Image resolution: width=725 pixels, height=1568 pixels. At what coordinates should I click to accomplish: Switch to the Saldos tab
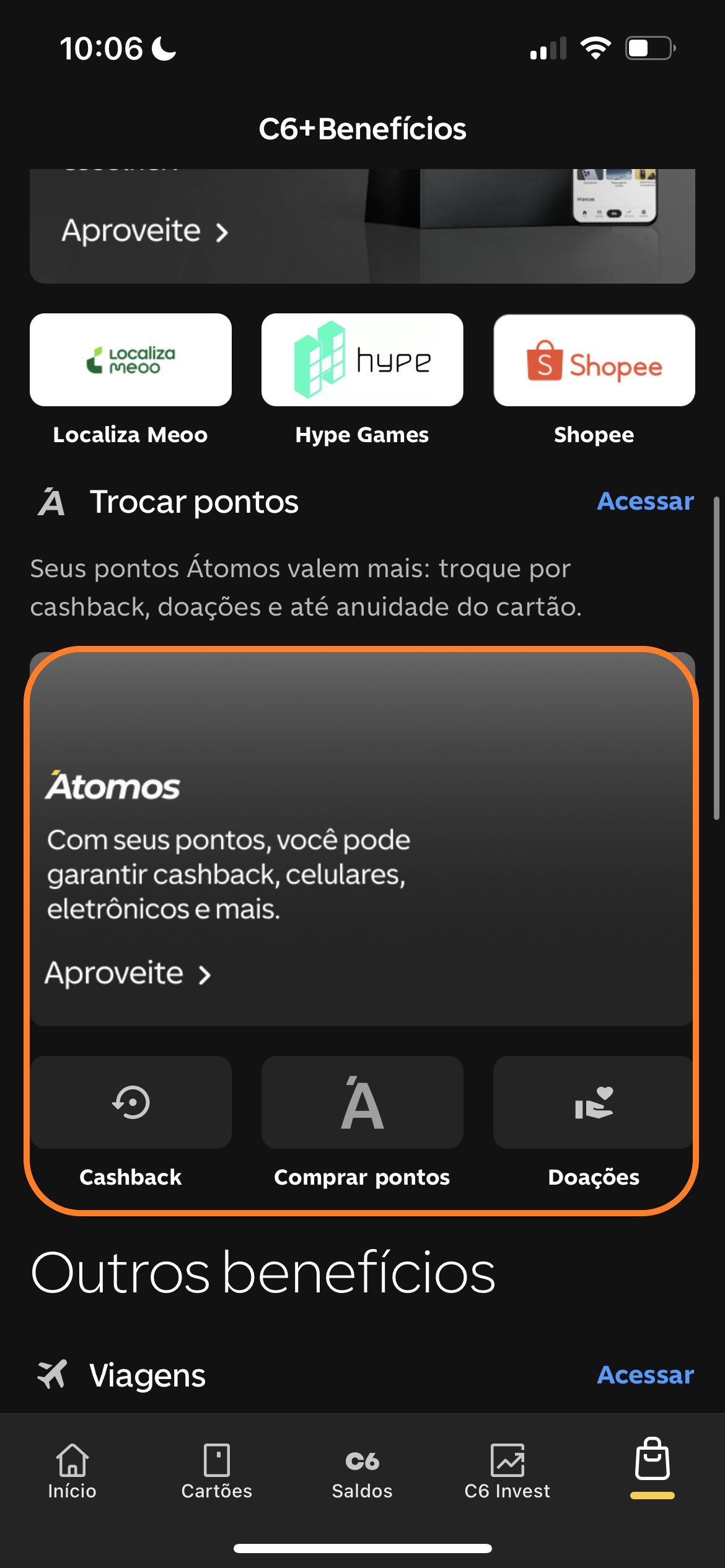coord(362,1471)
